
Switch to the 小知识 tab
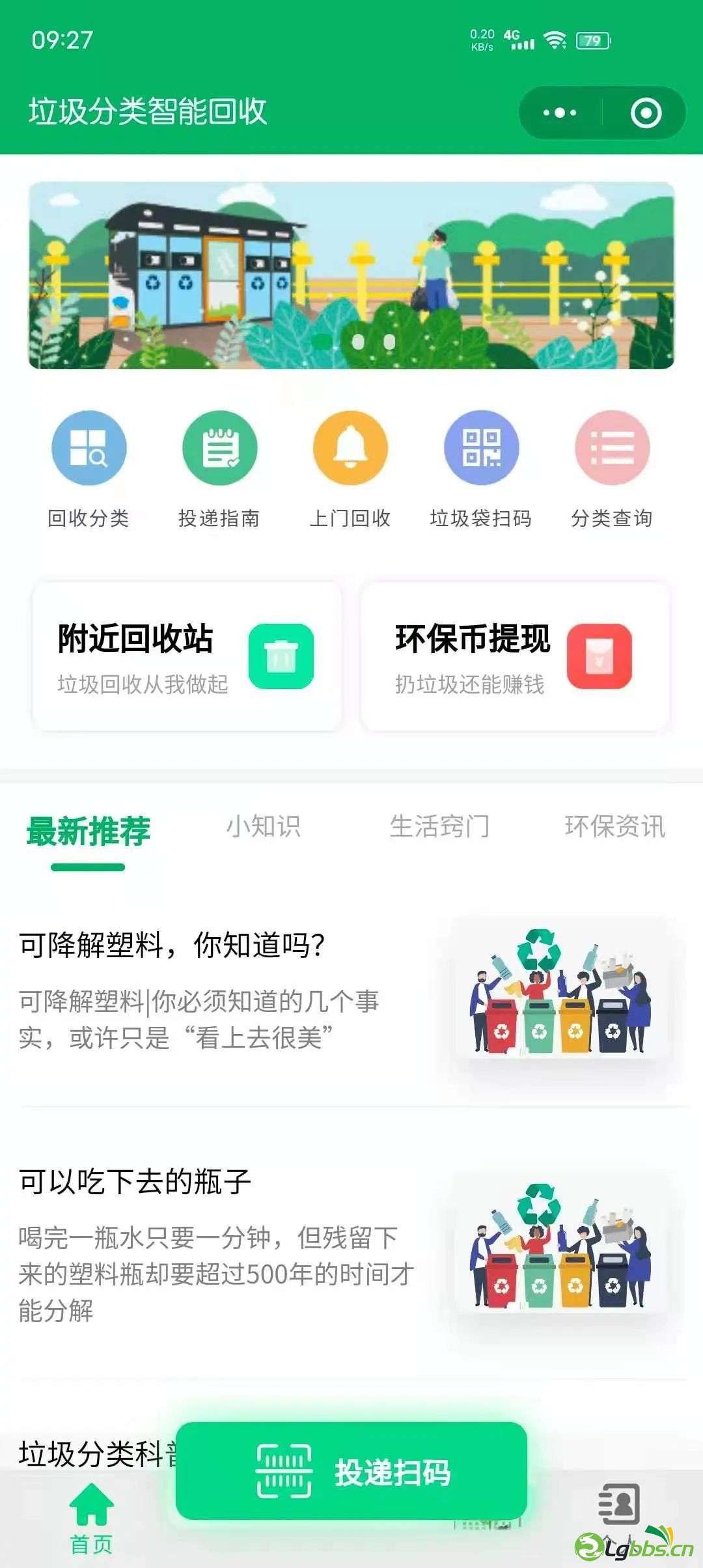tap(264, 827)
